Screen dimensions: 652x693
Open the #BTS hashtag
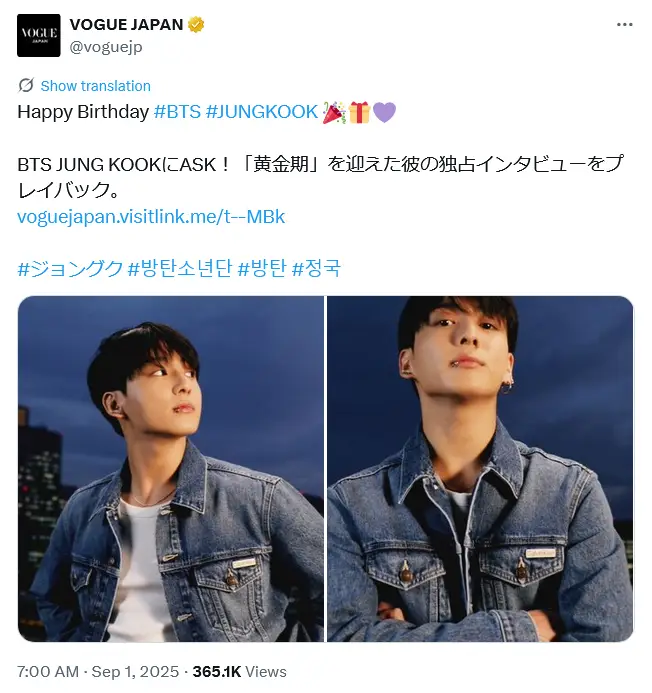click(x=177, y=112)
